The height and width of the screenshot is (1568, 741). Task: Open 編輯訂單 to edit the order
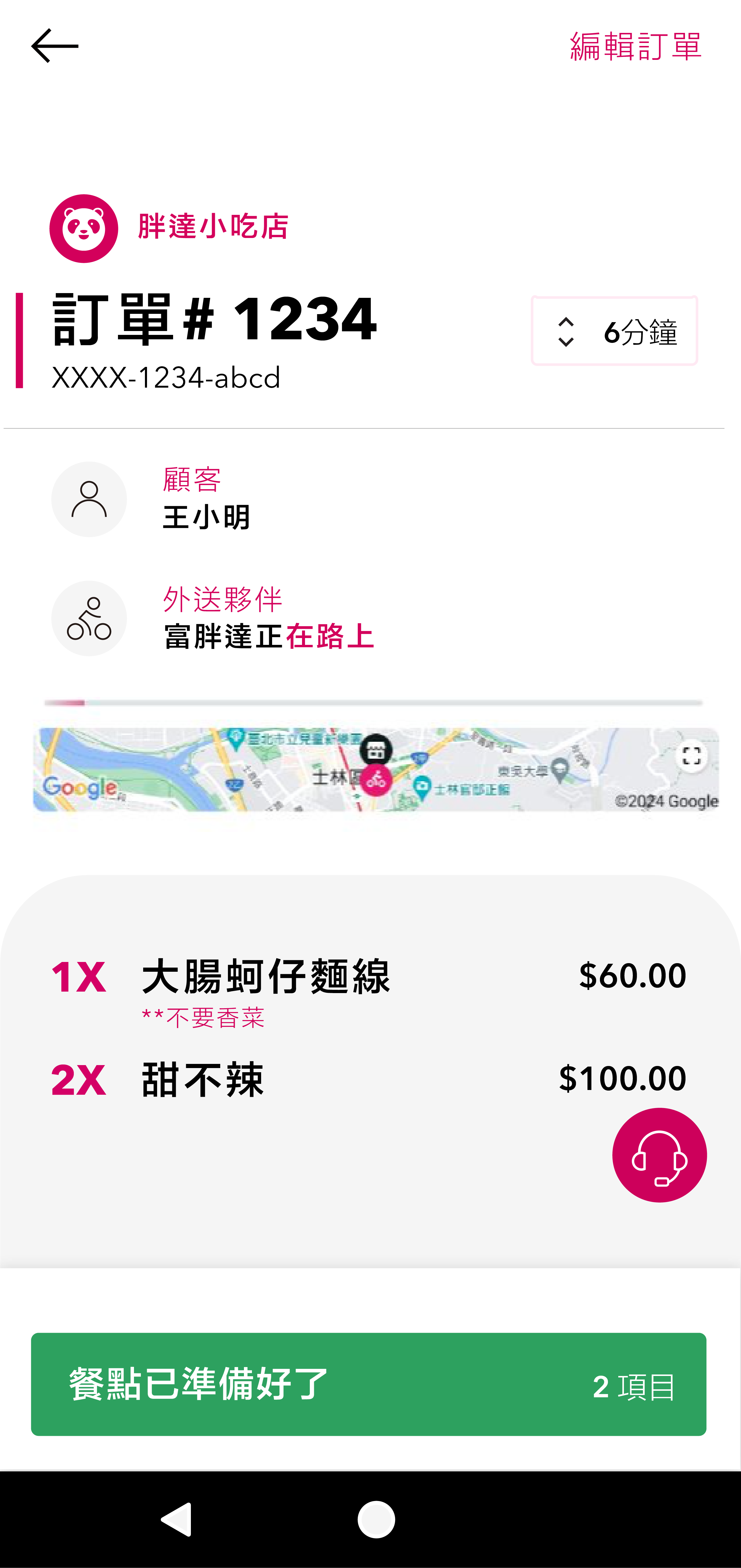click(x=636, y=46)
